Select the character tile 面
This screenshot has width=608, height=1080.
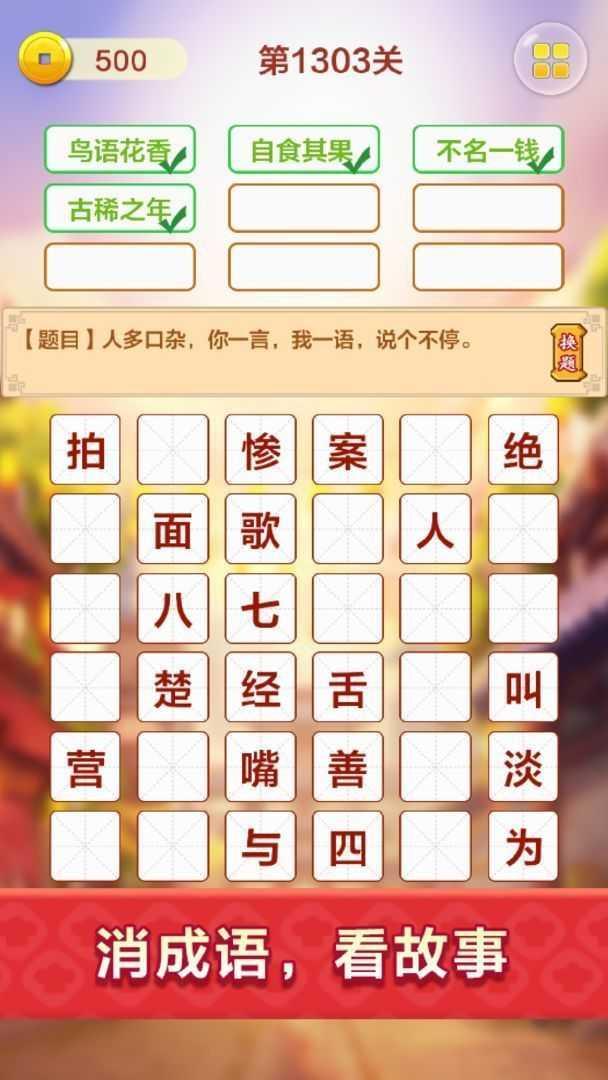173,529
